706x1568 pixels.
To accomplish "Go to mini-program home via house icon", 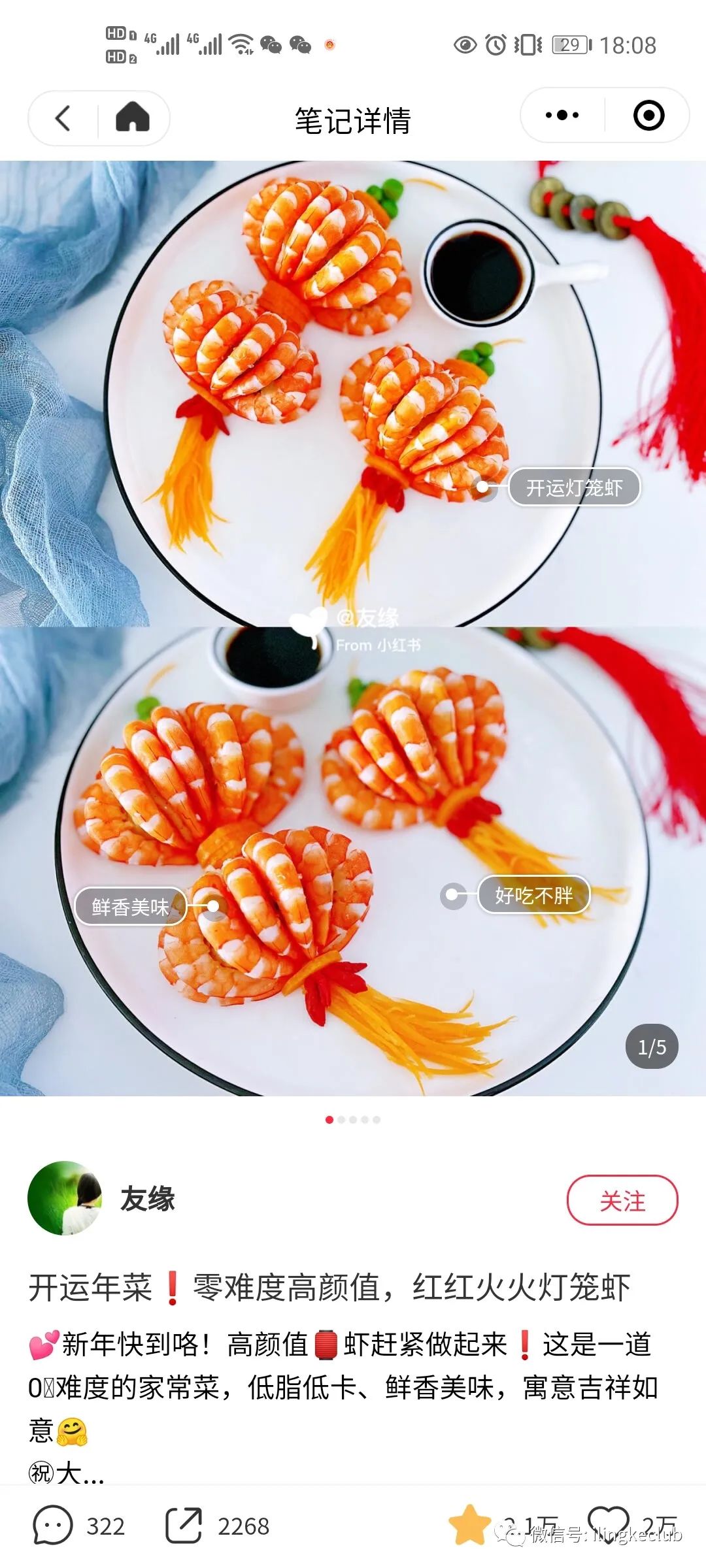I will pyautogui.click(x=131, y=118).
